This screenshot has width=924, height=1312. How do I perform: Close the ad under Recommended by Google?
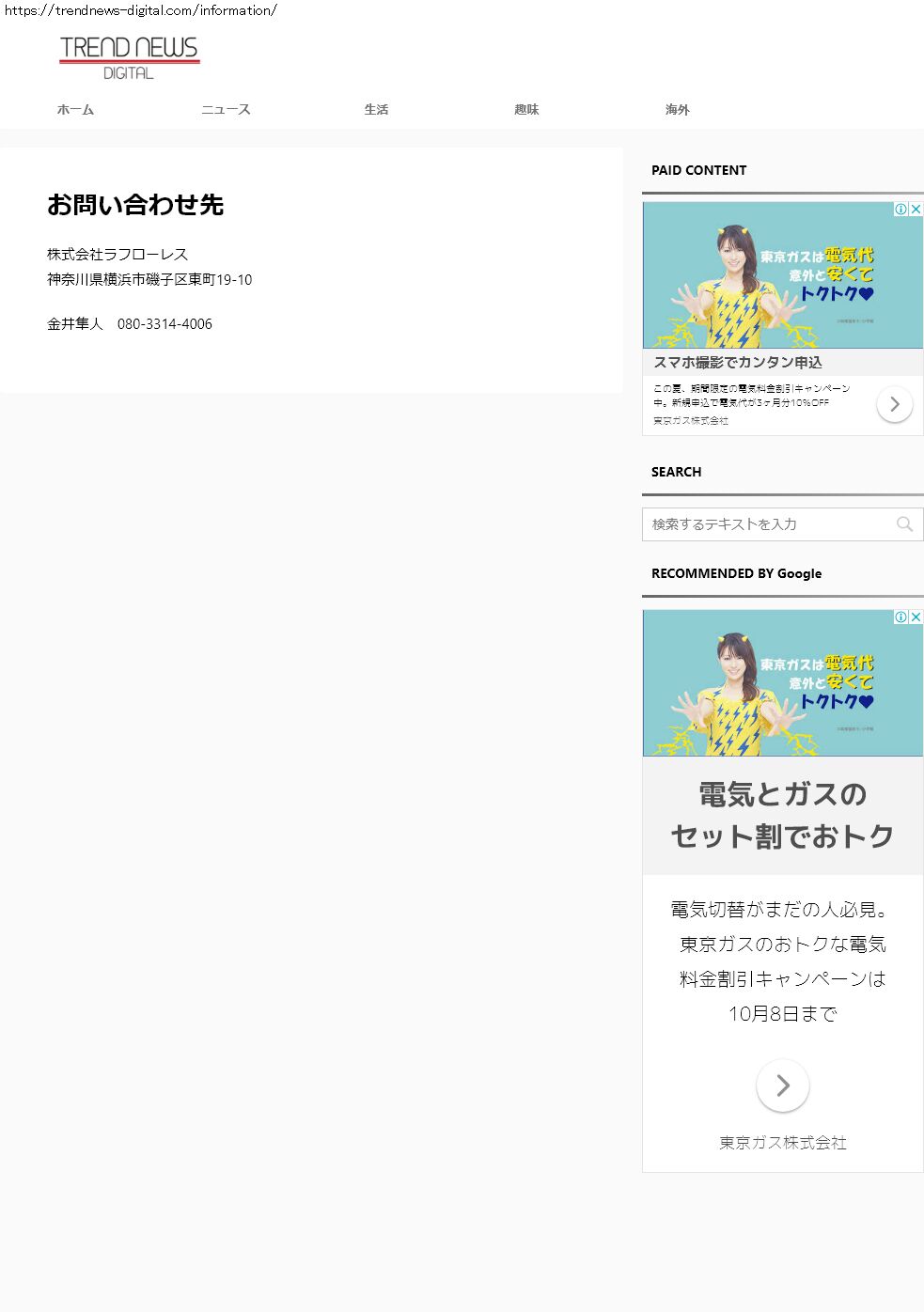coord(916,617)
